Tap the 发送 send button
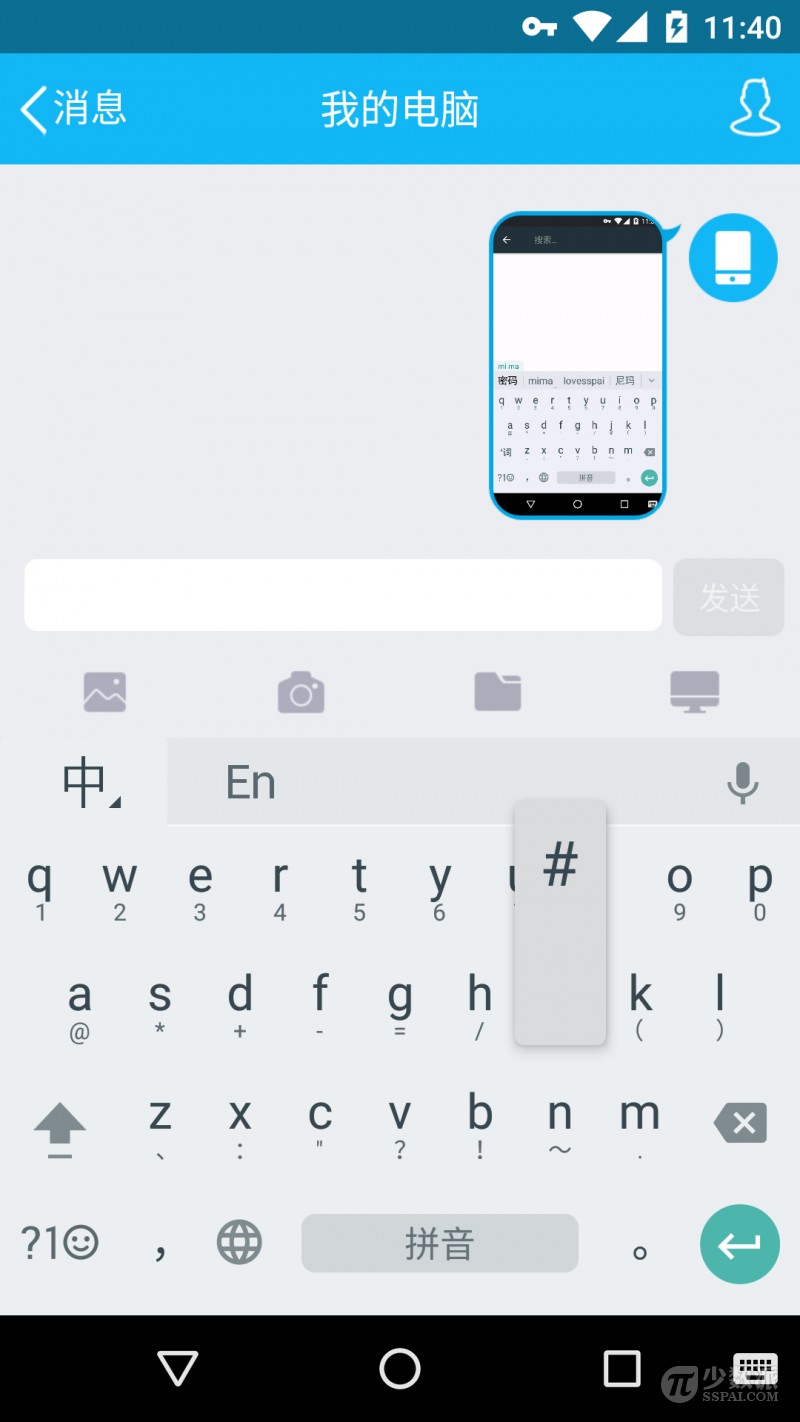This screenshot has height=1422, width=800. (x=729, y=598)
